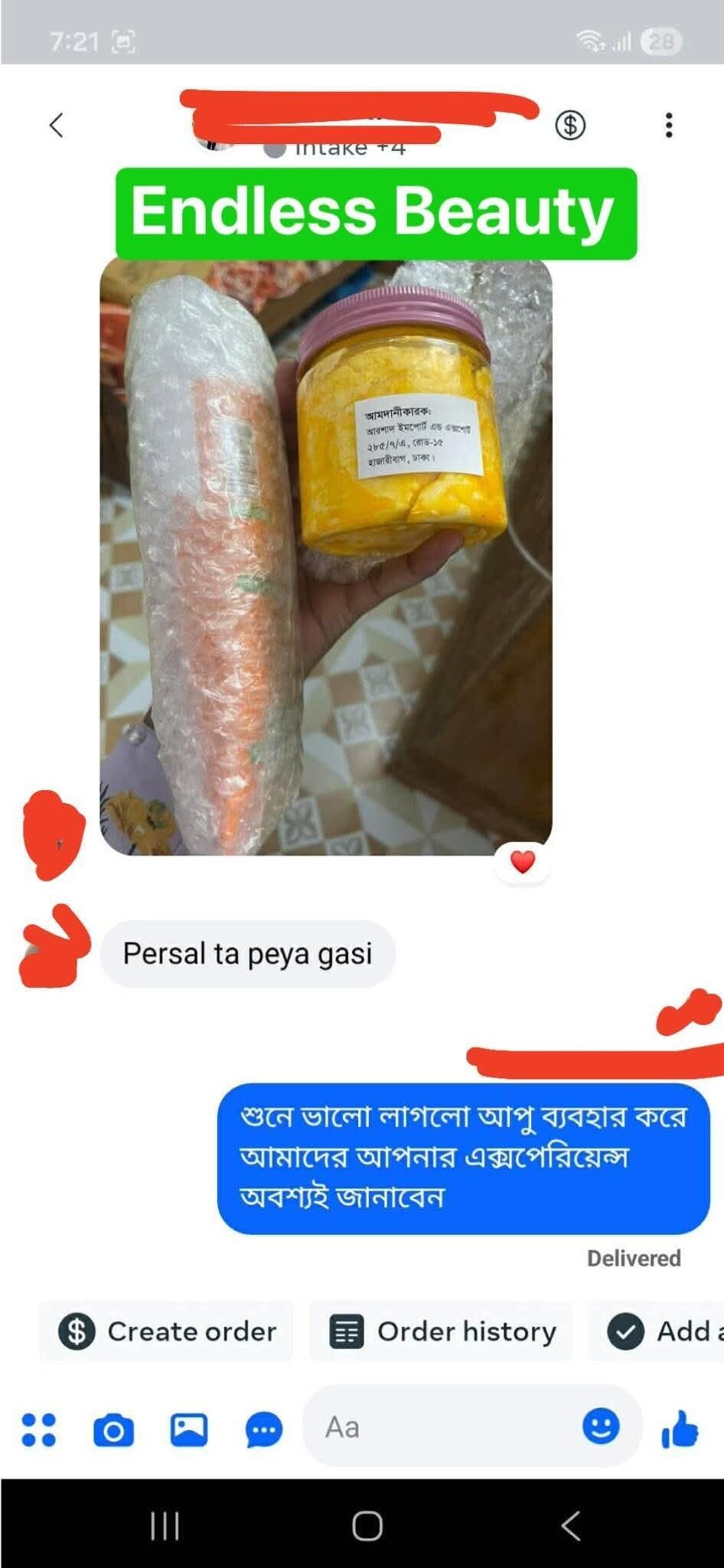Go back from this conversation

[x=57, y=124]
